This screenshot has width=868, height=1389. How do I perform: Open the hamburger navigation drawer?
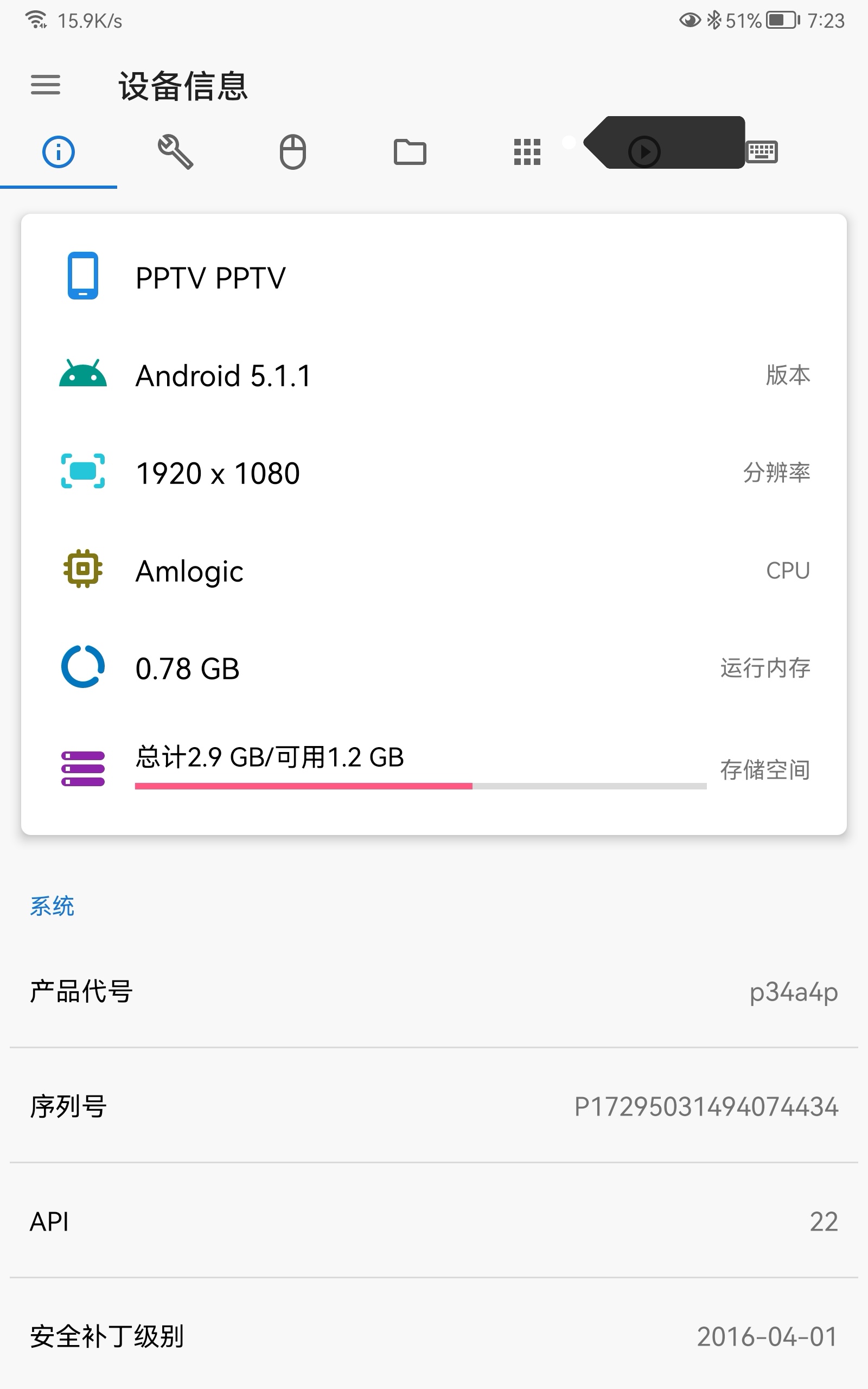click(x=46, y=85)
